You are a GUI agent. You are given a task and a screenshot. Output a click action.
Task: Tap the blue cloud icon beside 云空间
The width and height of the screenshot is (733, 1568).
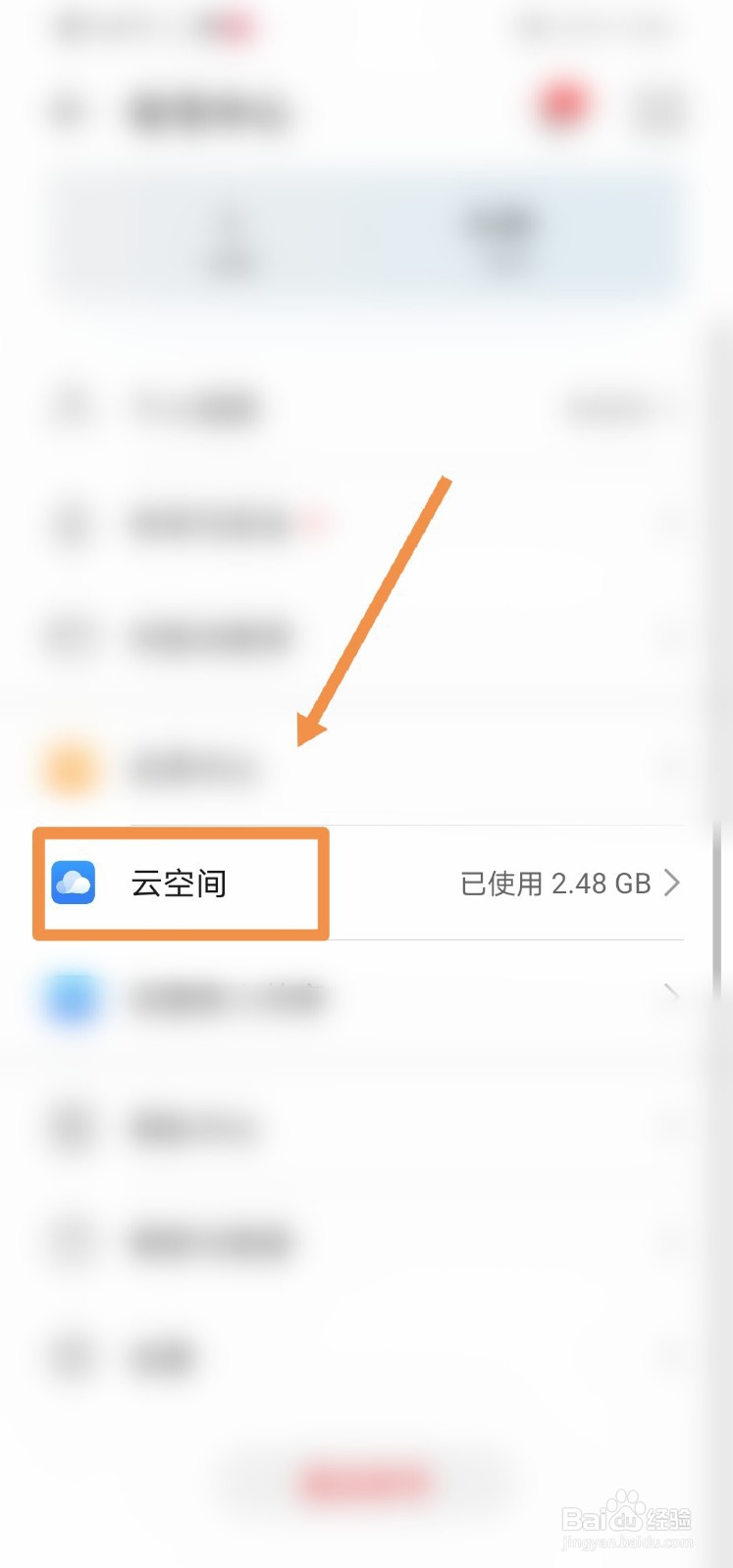pyautogui.click(x=75, y=883)
